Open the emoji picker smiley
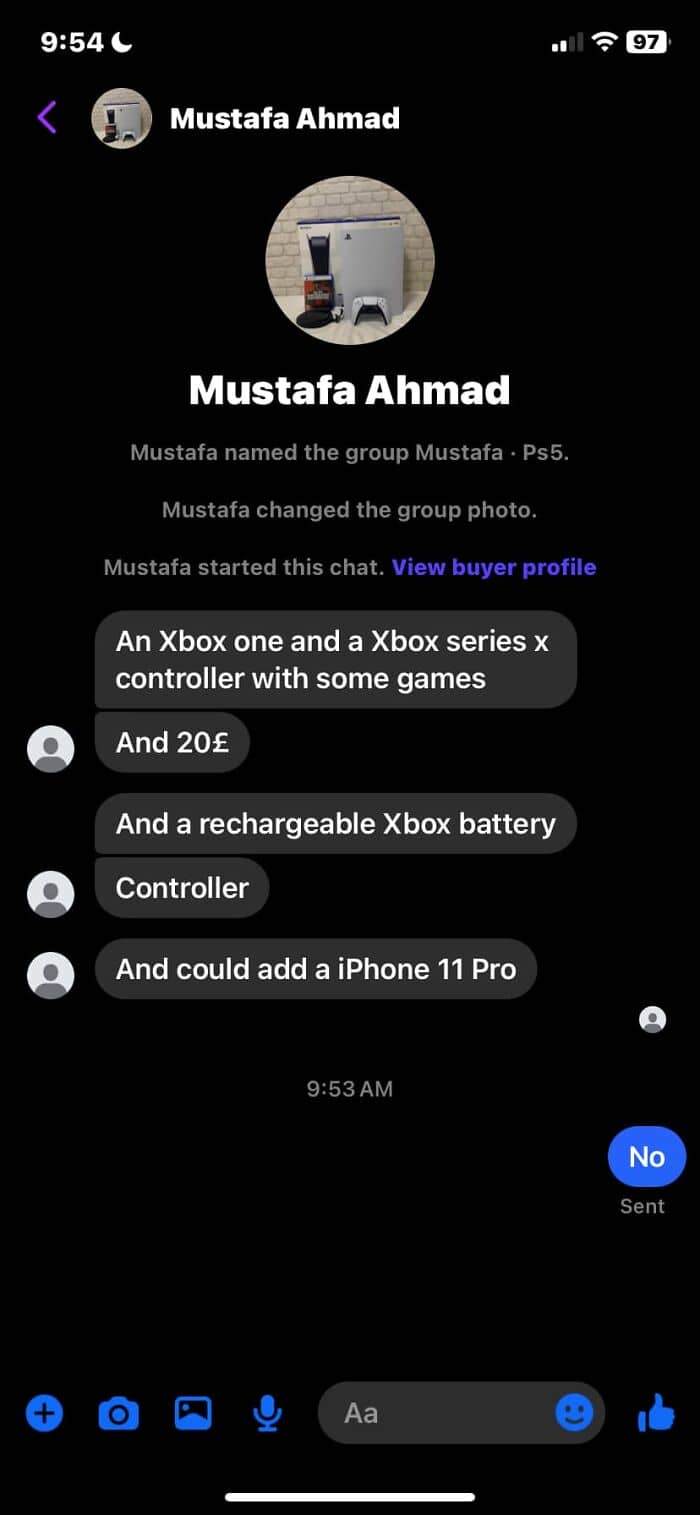 click(x=574, y=1413)
